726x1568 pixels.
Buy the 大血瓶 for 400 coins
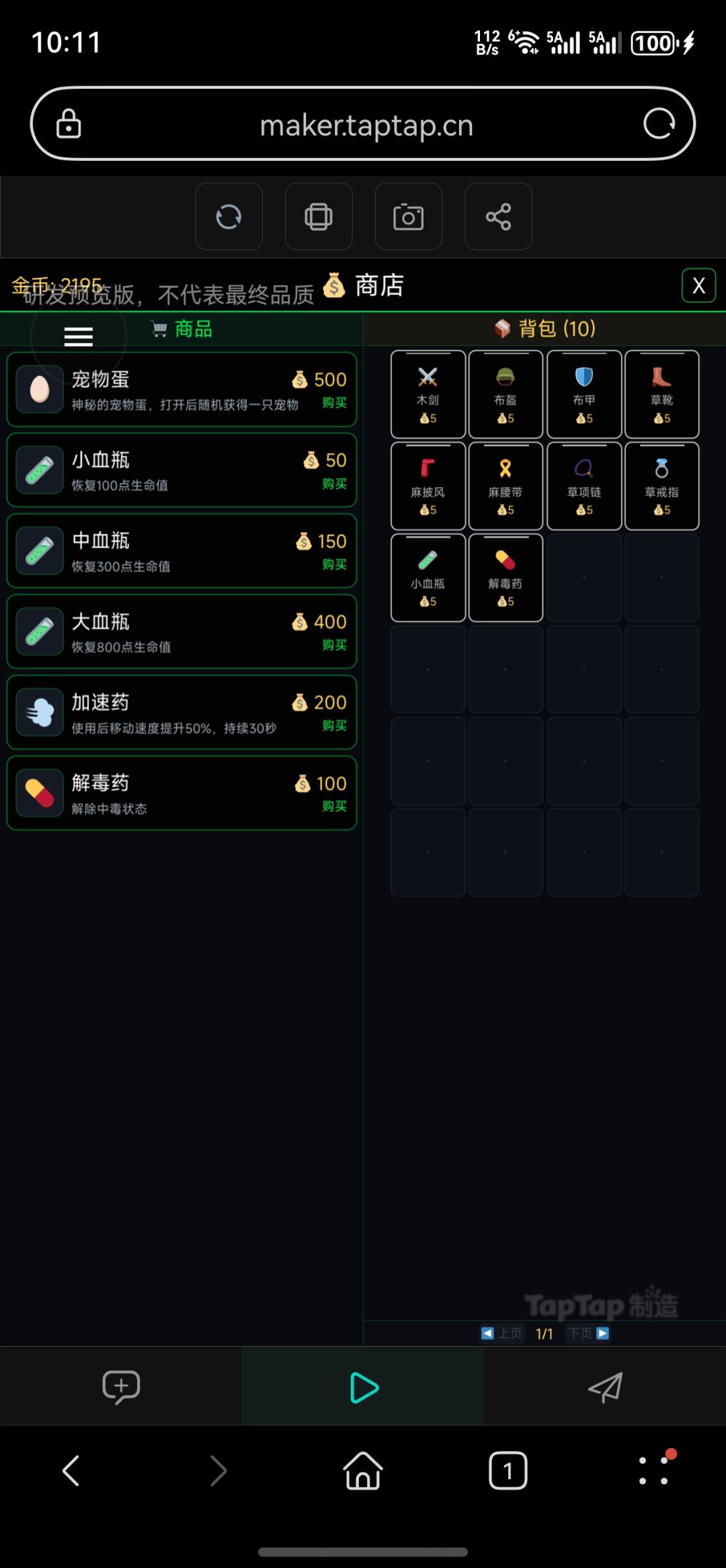[x=334, y=645]
